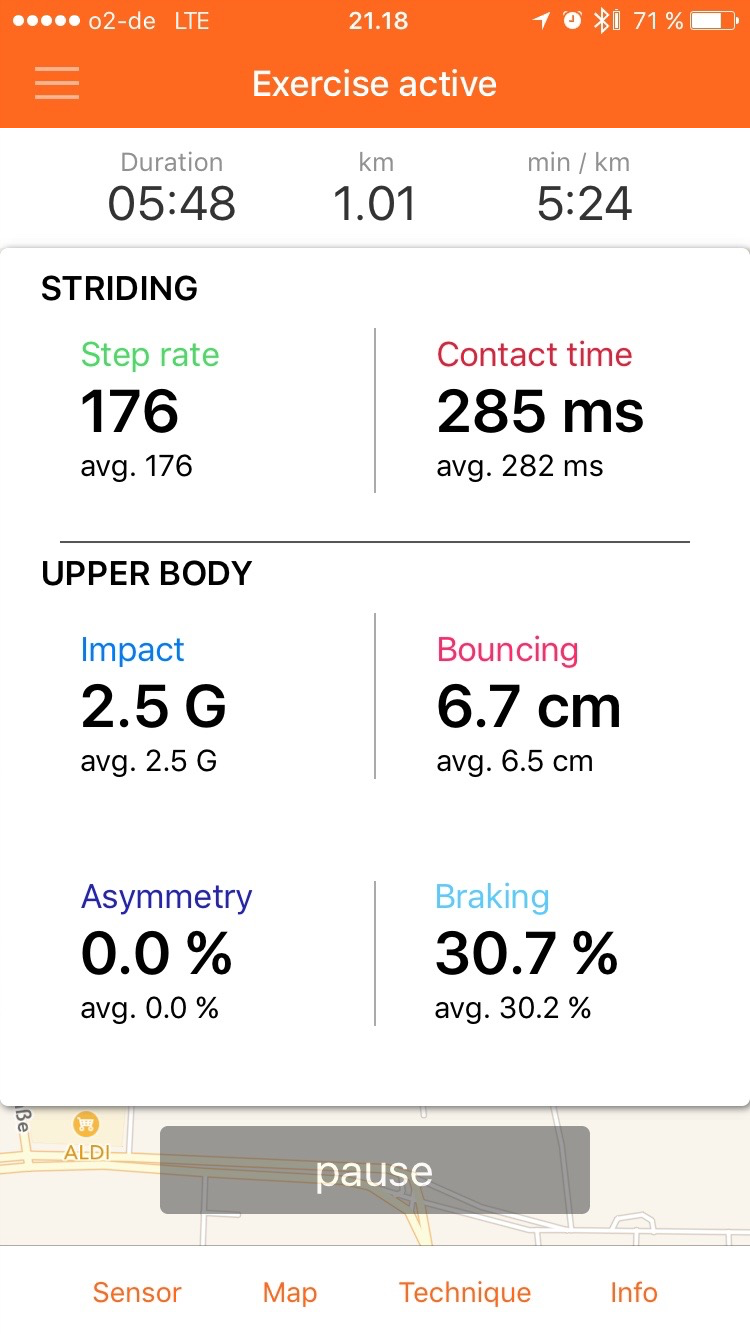
Task: Switch to the Sensor tab
Action: pos(137,1292)
